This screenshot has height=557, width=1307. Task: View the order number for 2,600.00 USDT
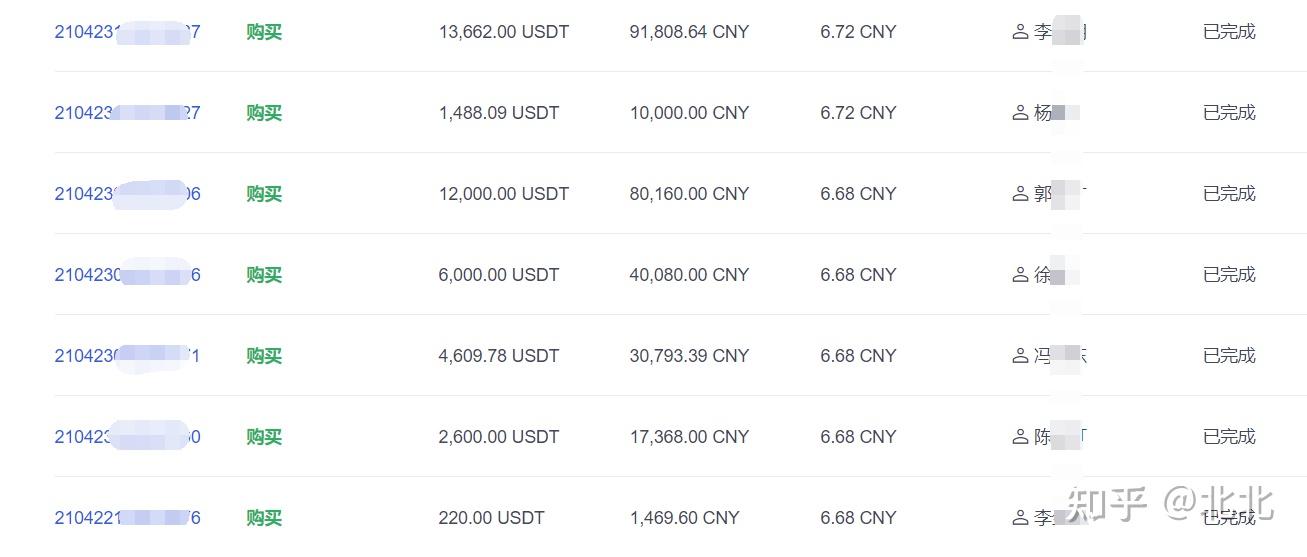point(127,437)
